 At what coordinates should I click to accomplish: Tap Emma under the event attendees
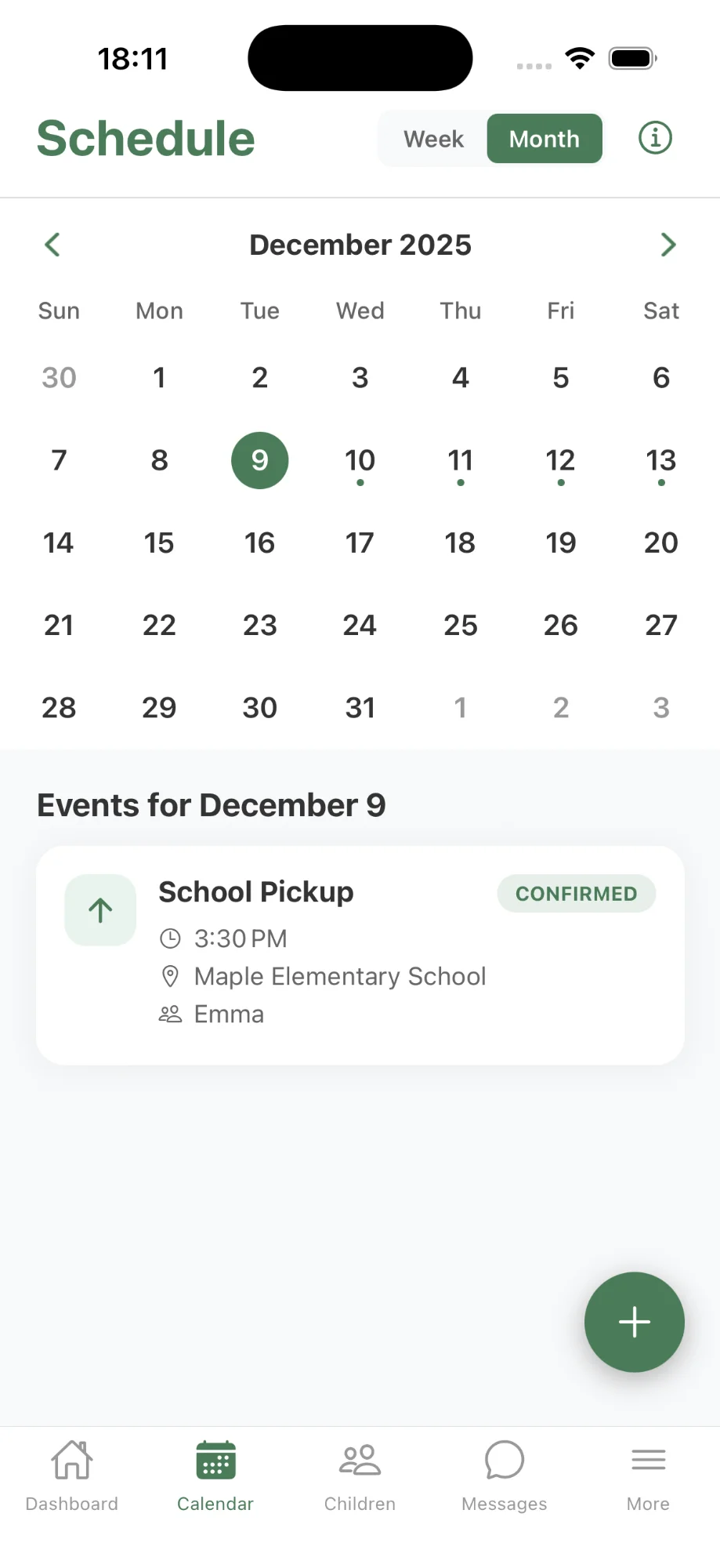[228, 1014]
